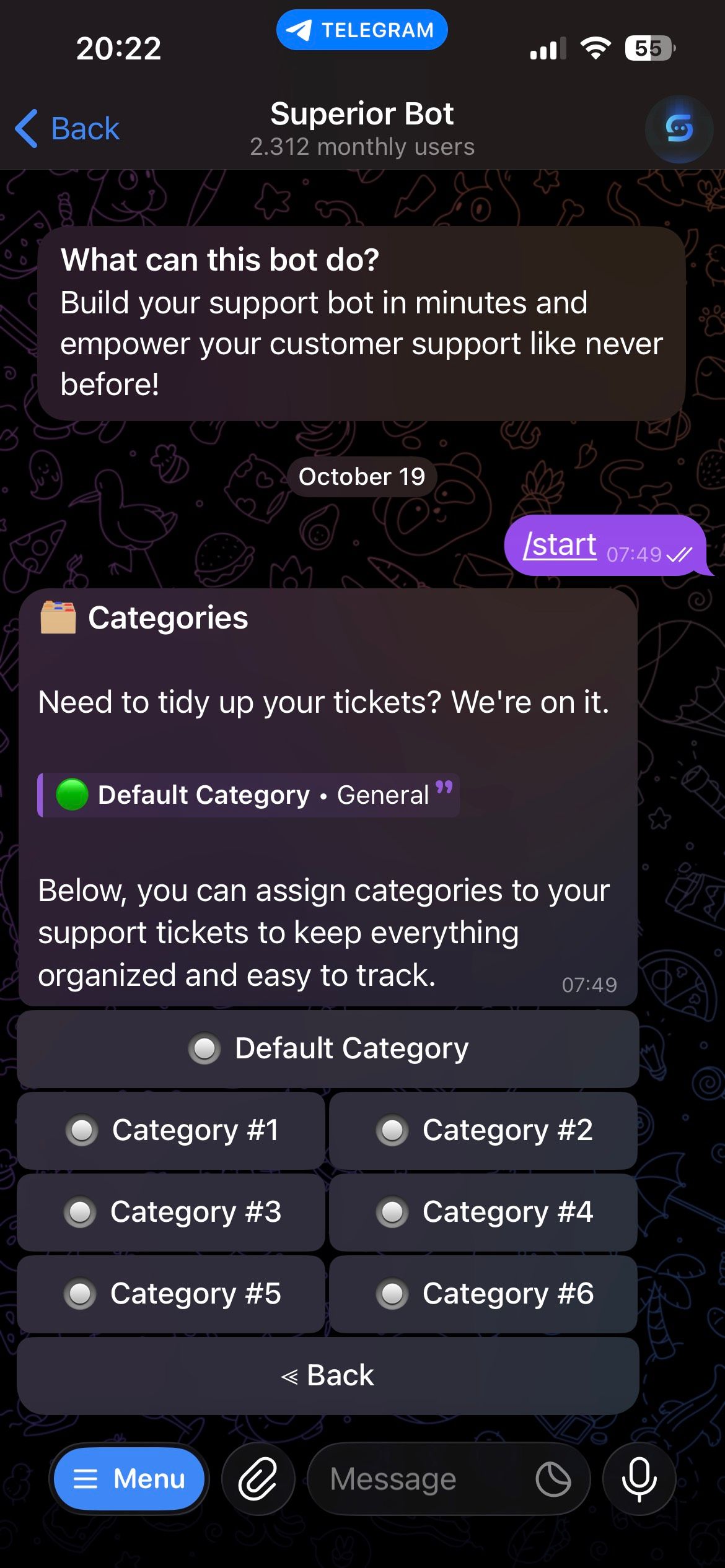The height and width of the screenshot is (1568, 725).
Task: Focus the Message input field
Action: (x=421, y=1479)
